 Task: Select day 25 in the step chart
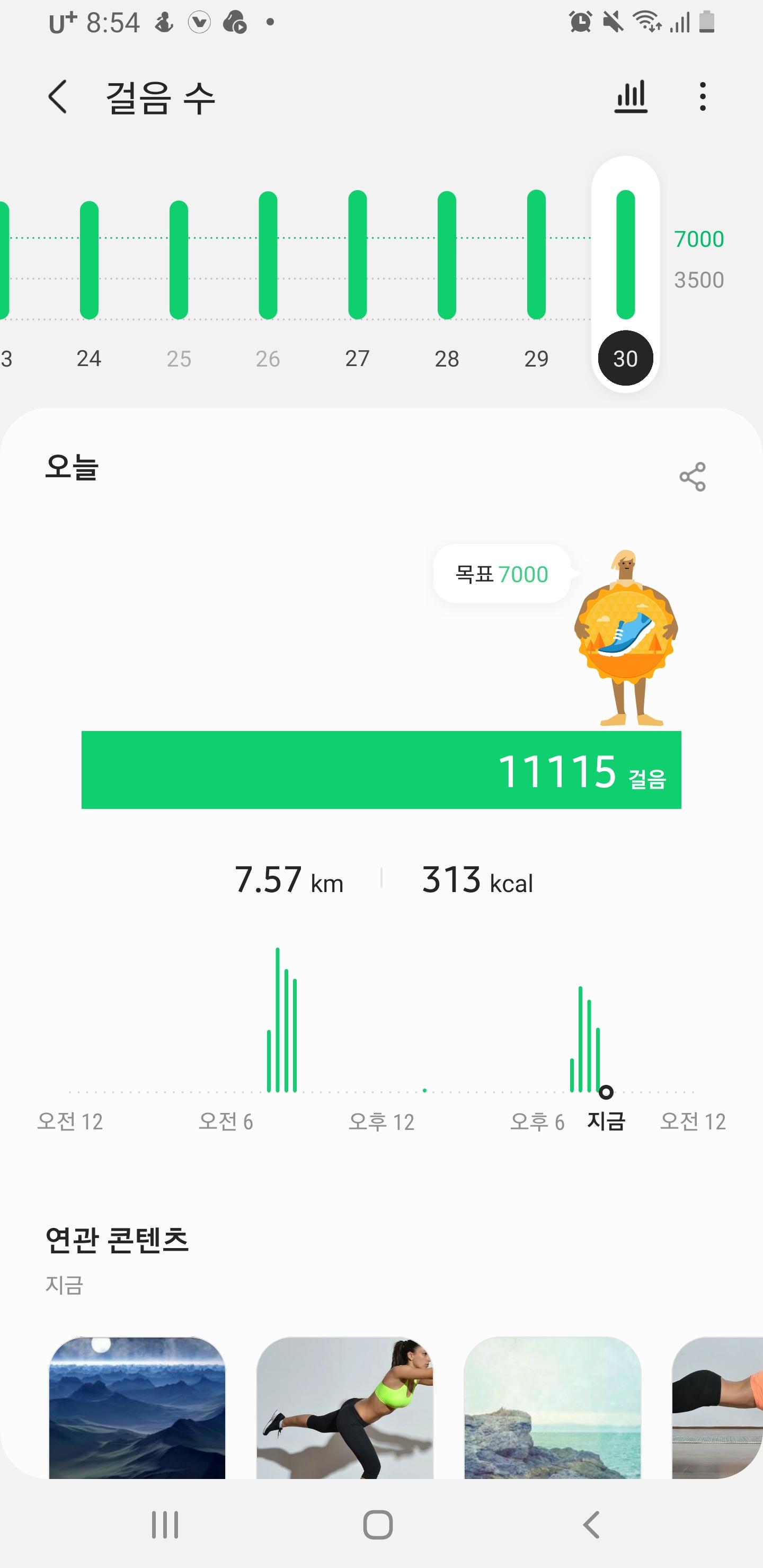pos(179,274)
